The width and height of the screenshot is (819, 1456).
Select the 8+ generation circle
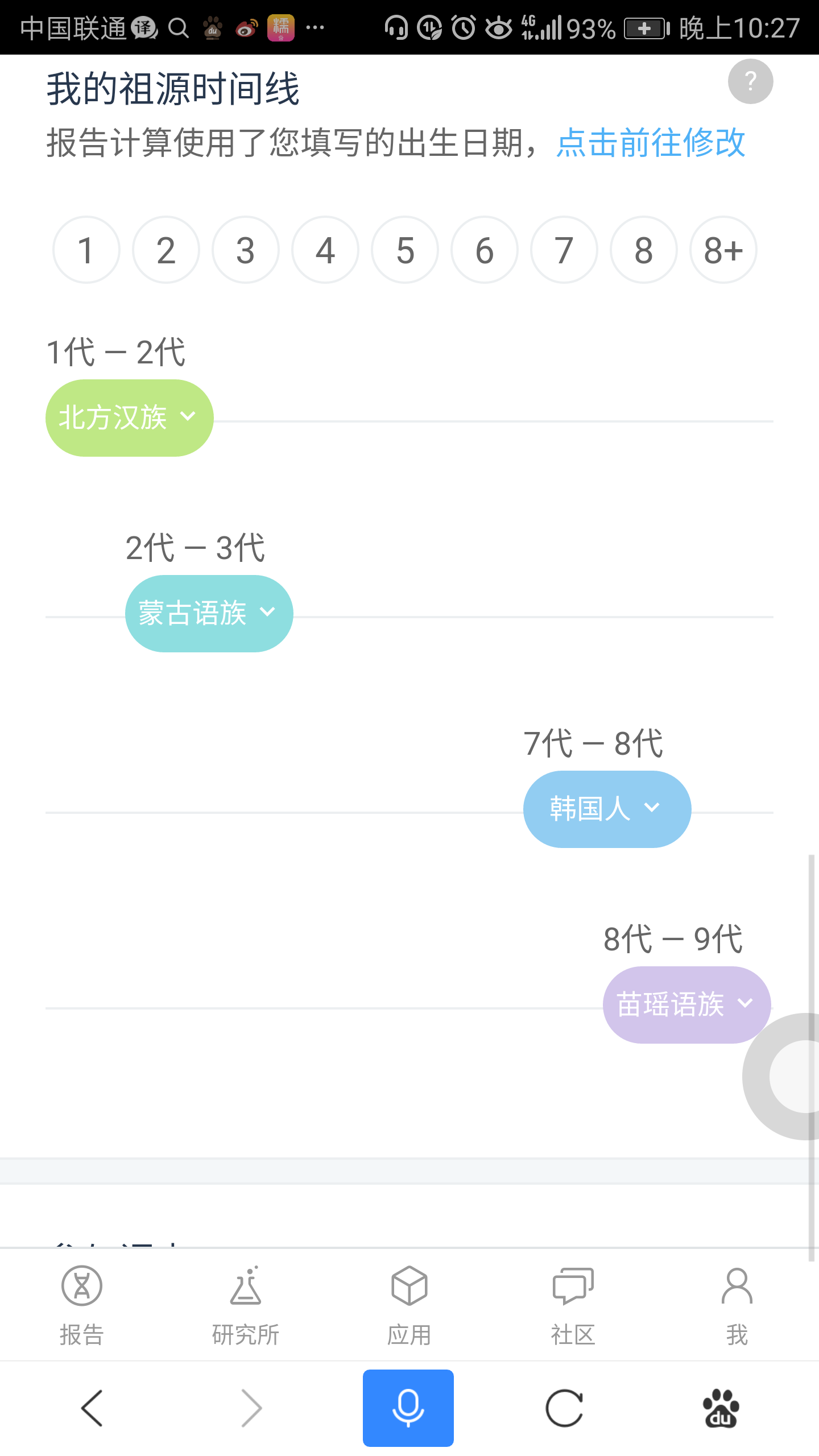pos(723,250)
